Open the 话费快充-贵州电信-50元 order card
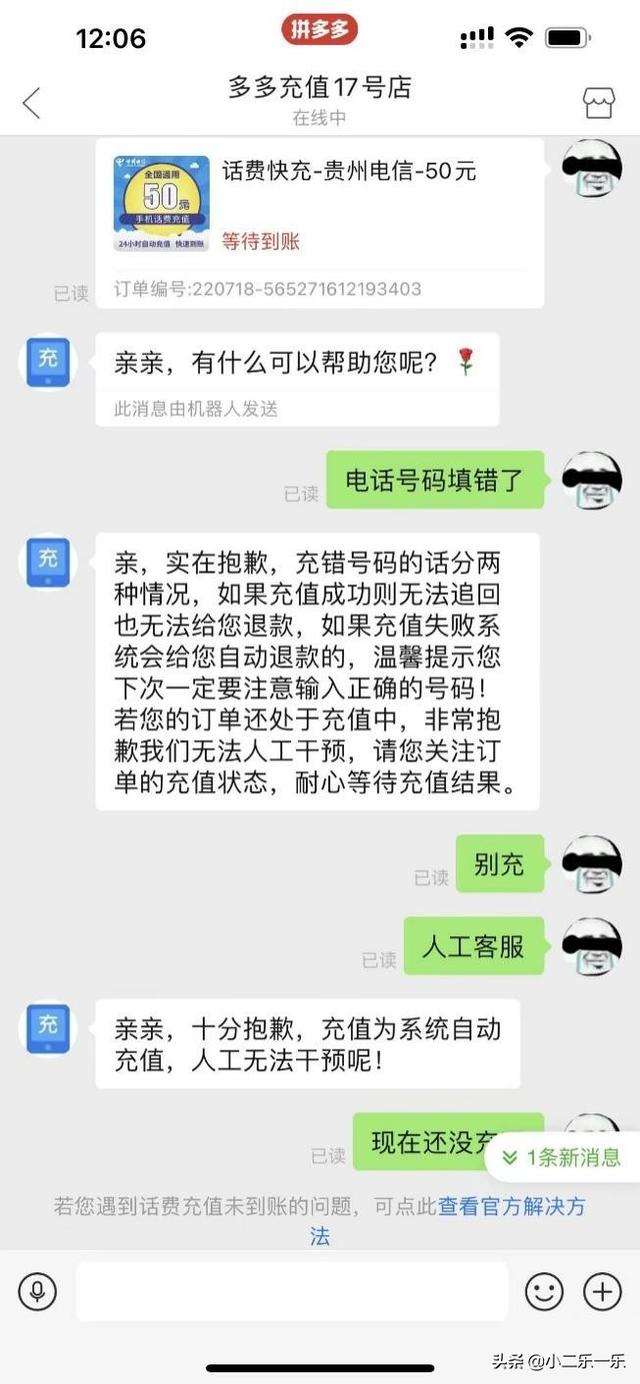640x1384 pixels. 320,220
